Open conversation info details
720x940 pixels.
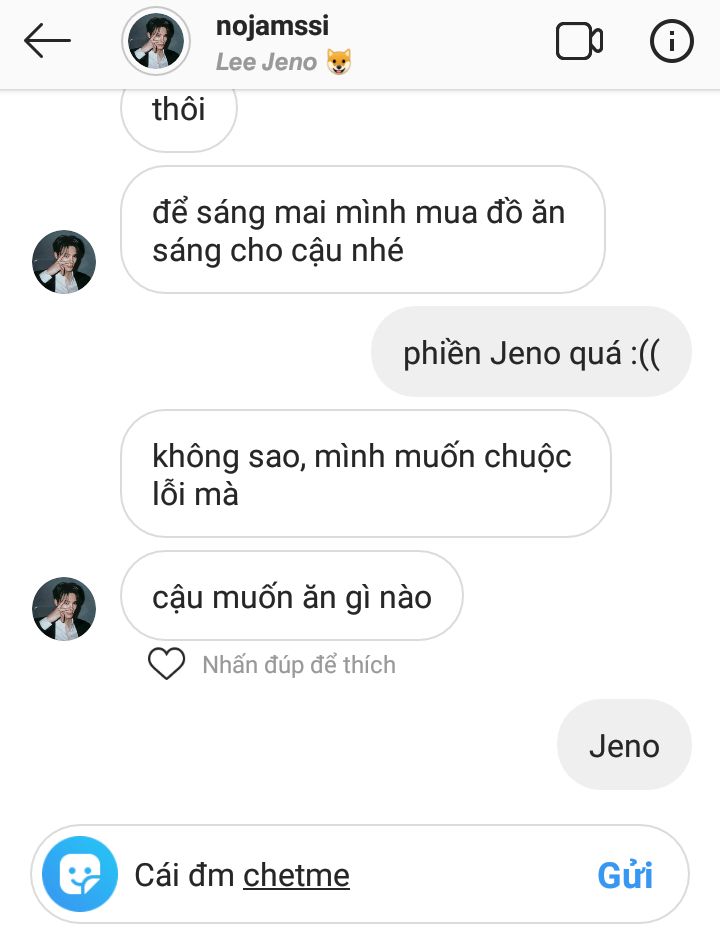(671, 41)
